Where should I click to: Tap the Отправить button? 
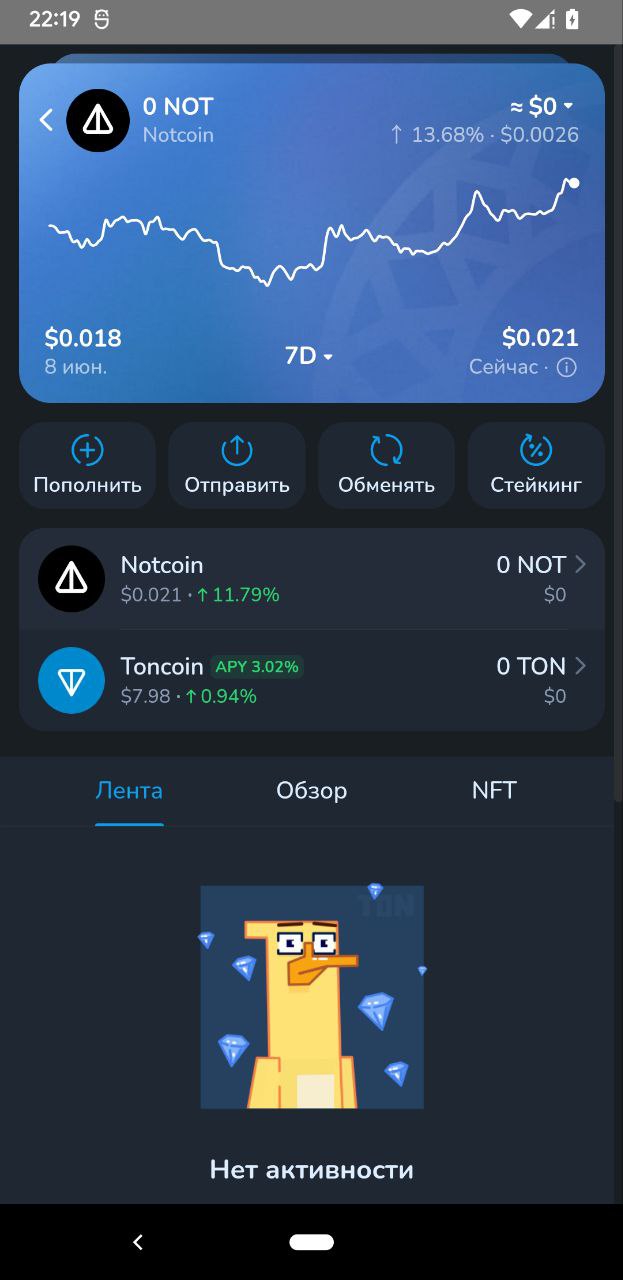237,465
